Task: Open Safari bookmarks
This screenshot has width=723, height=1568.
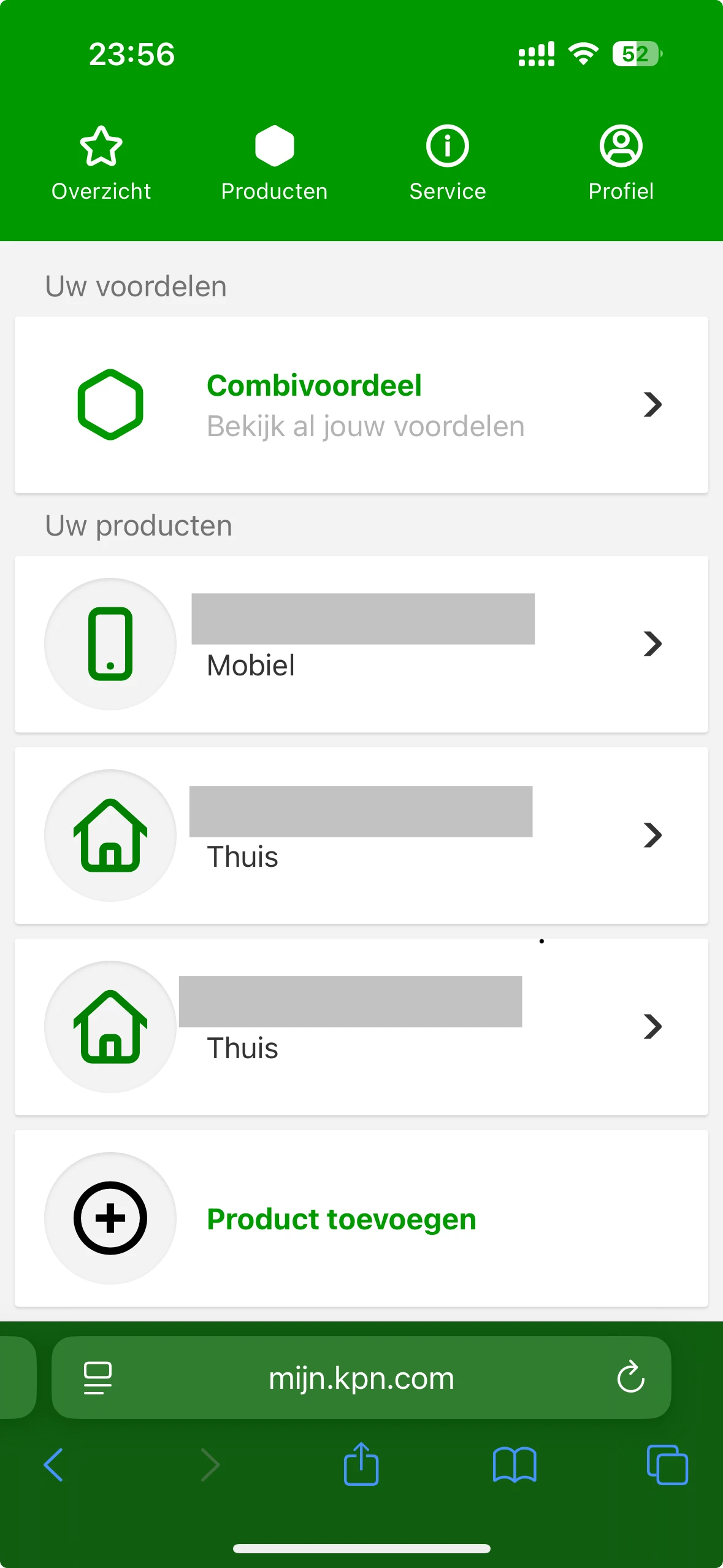Action: (515, 1465)
